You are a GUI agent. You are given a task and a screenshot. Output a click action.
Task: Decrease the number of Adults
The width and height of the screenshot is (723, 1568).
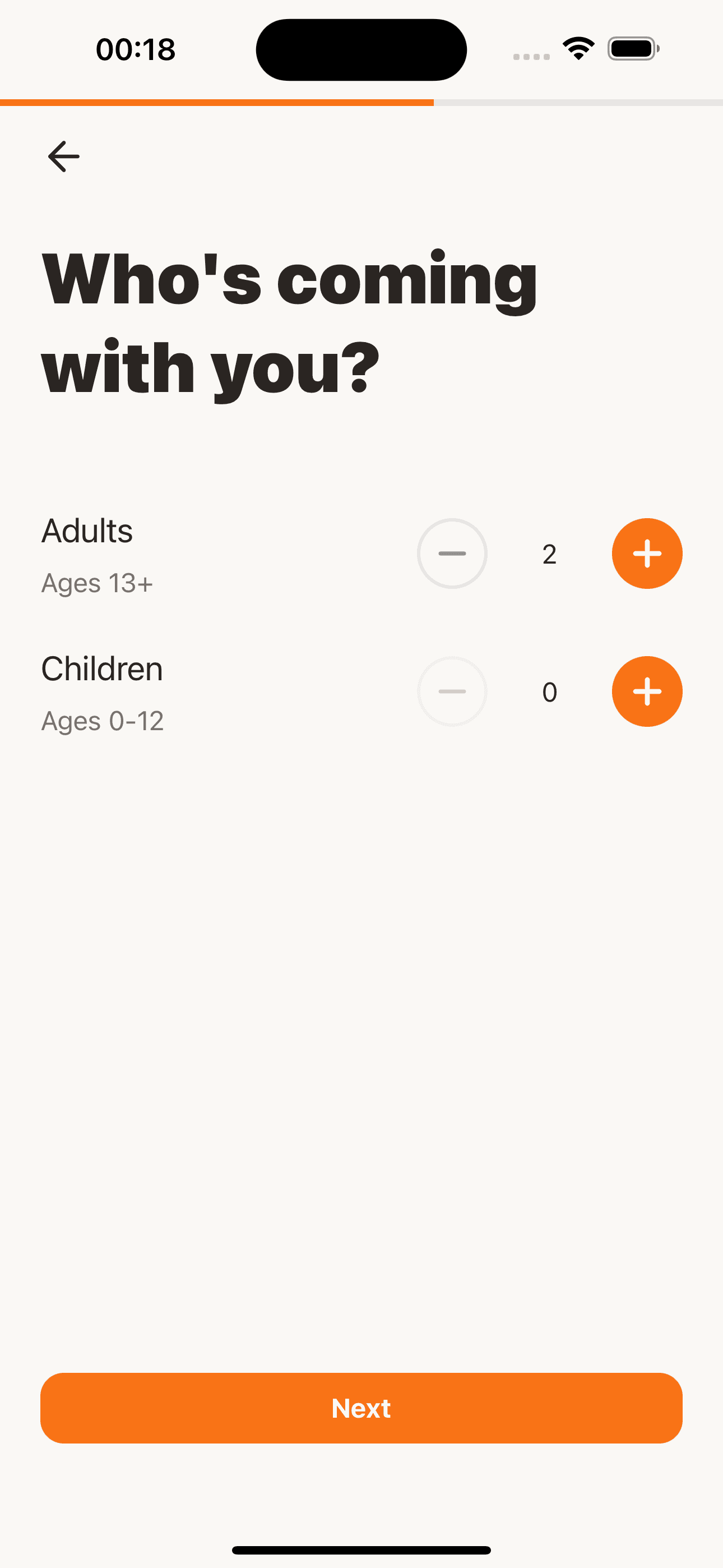[452, 554]
